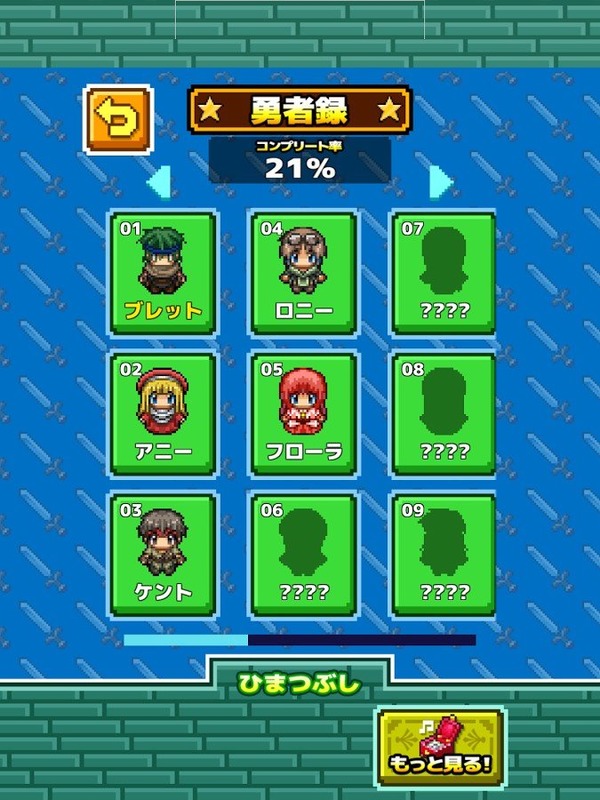The image size is (600, 800).
Task: Open hero card 04 ロニー
Action: (302, 272)
